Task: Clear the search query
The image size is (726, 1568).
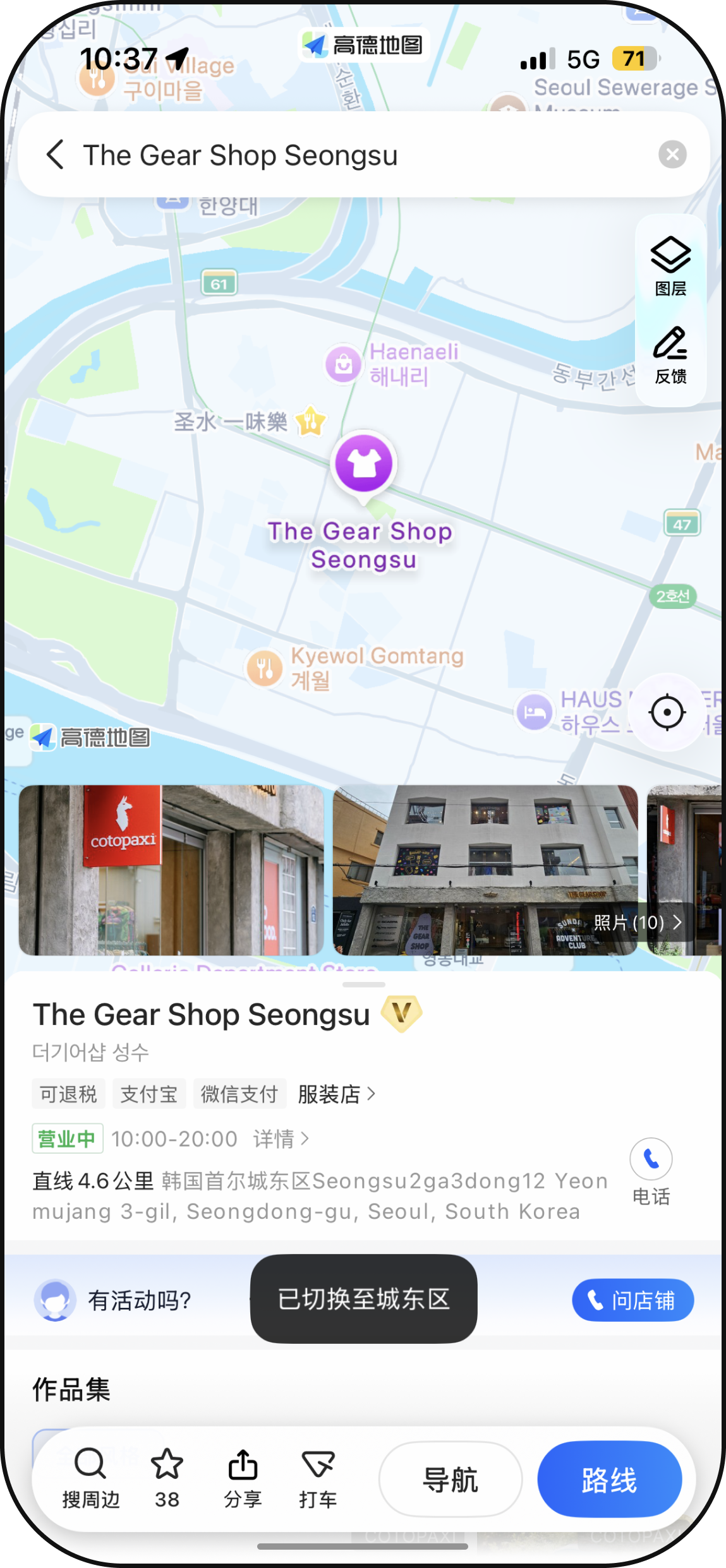Action: [x=672, y=155]
